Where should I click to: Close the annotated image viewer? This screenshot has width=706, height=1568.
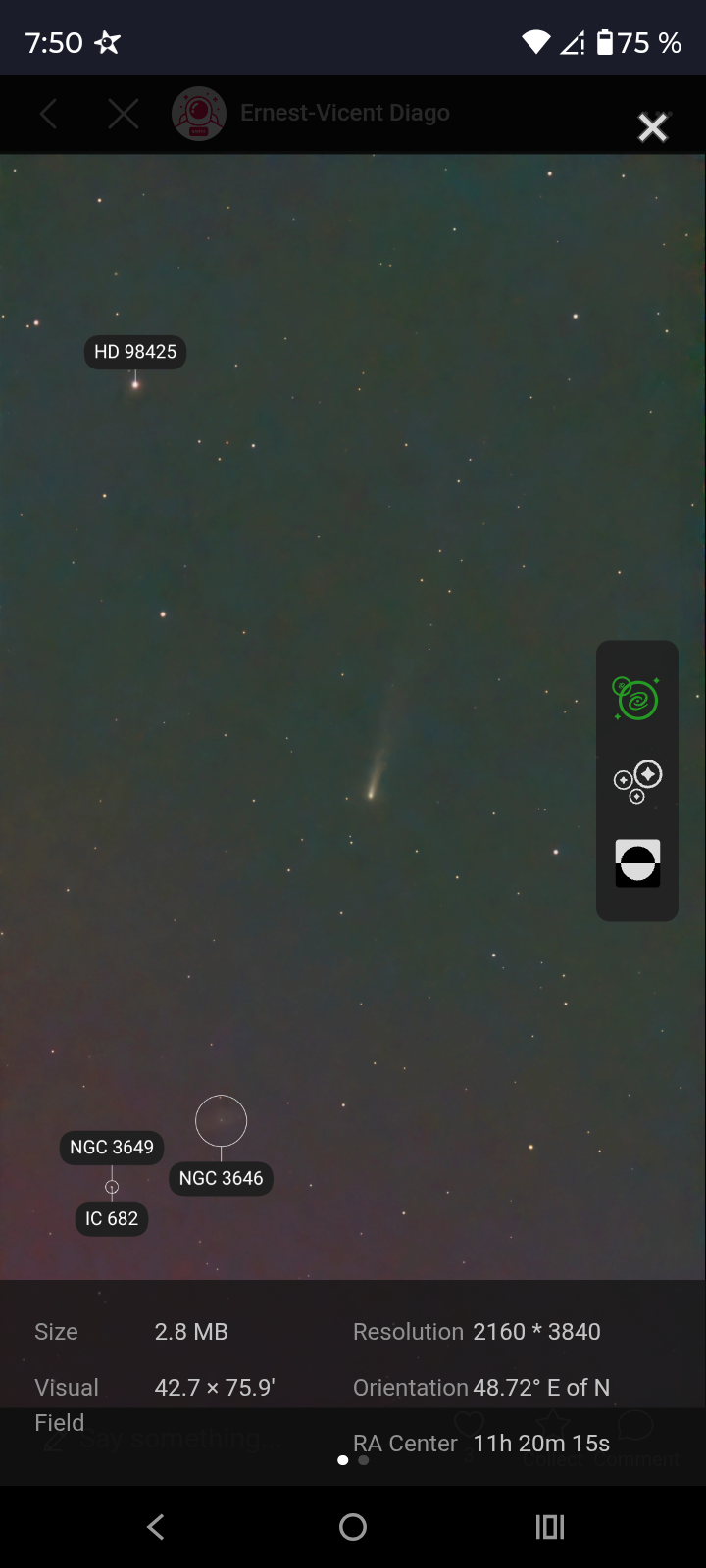click(x=652, y=127)
